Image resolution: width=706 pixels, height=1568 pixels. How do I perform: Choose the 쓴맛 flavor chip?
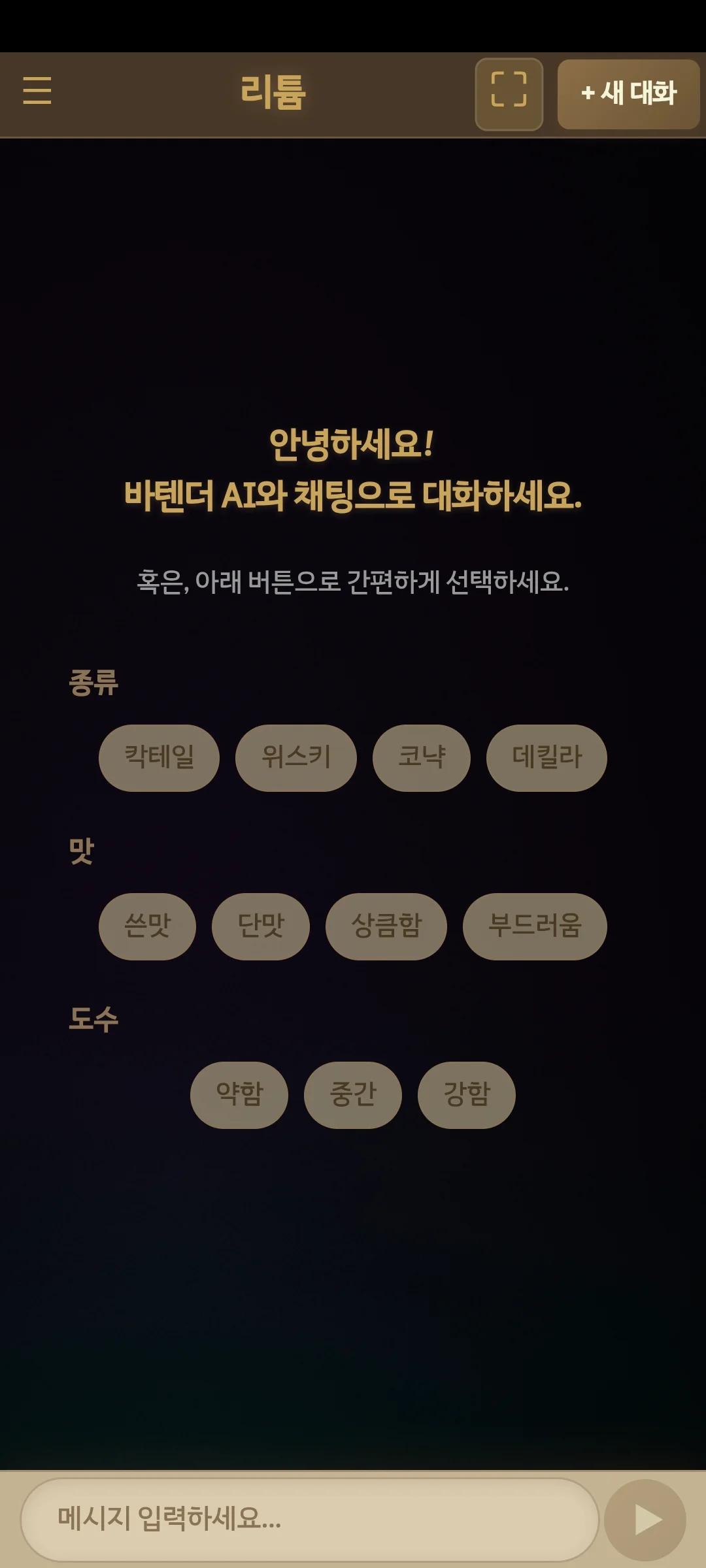[147, 926]
